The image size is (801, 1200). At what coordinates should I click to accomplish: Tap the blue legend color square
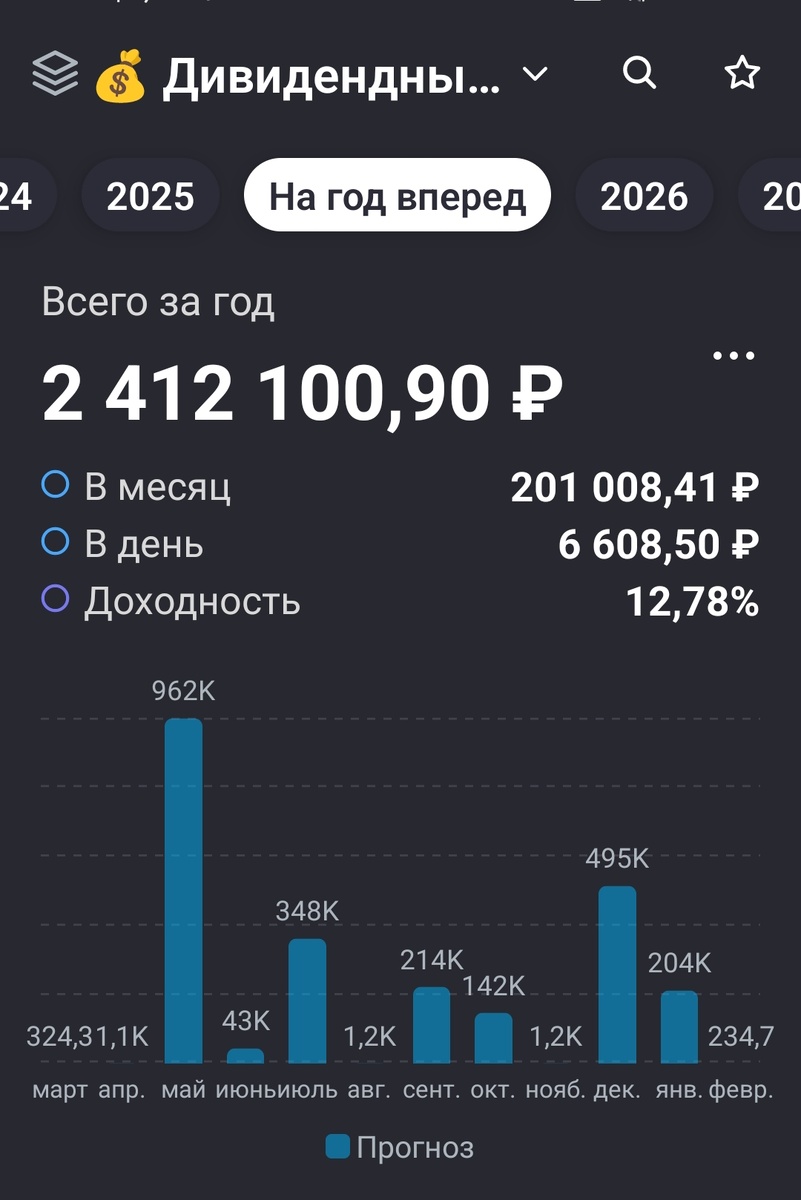340,1146
